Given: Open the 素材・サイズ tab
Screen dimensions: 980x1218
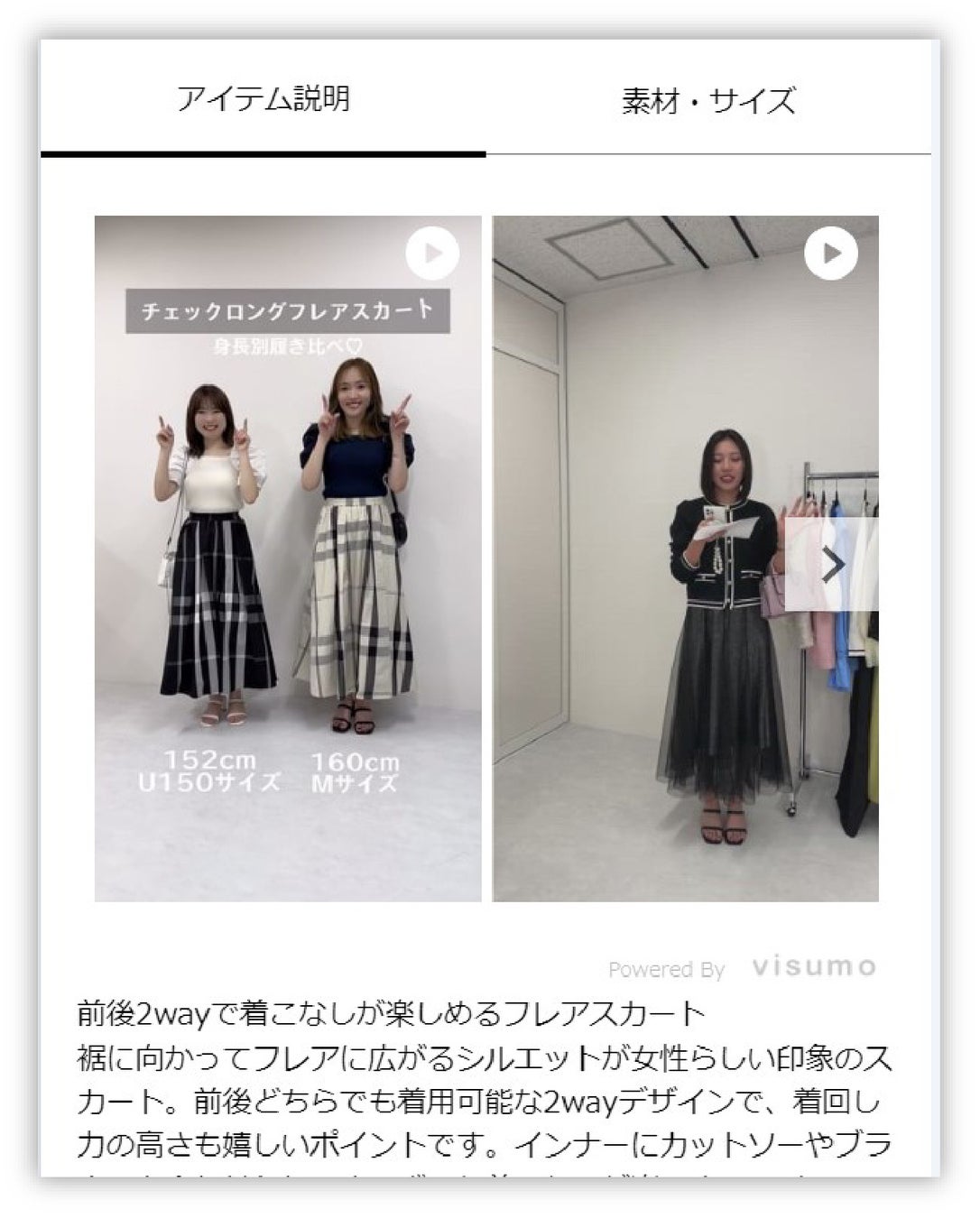Looking at the screenshot, I should [x=708, y=101].
